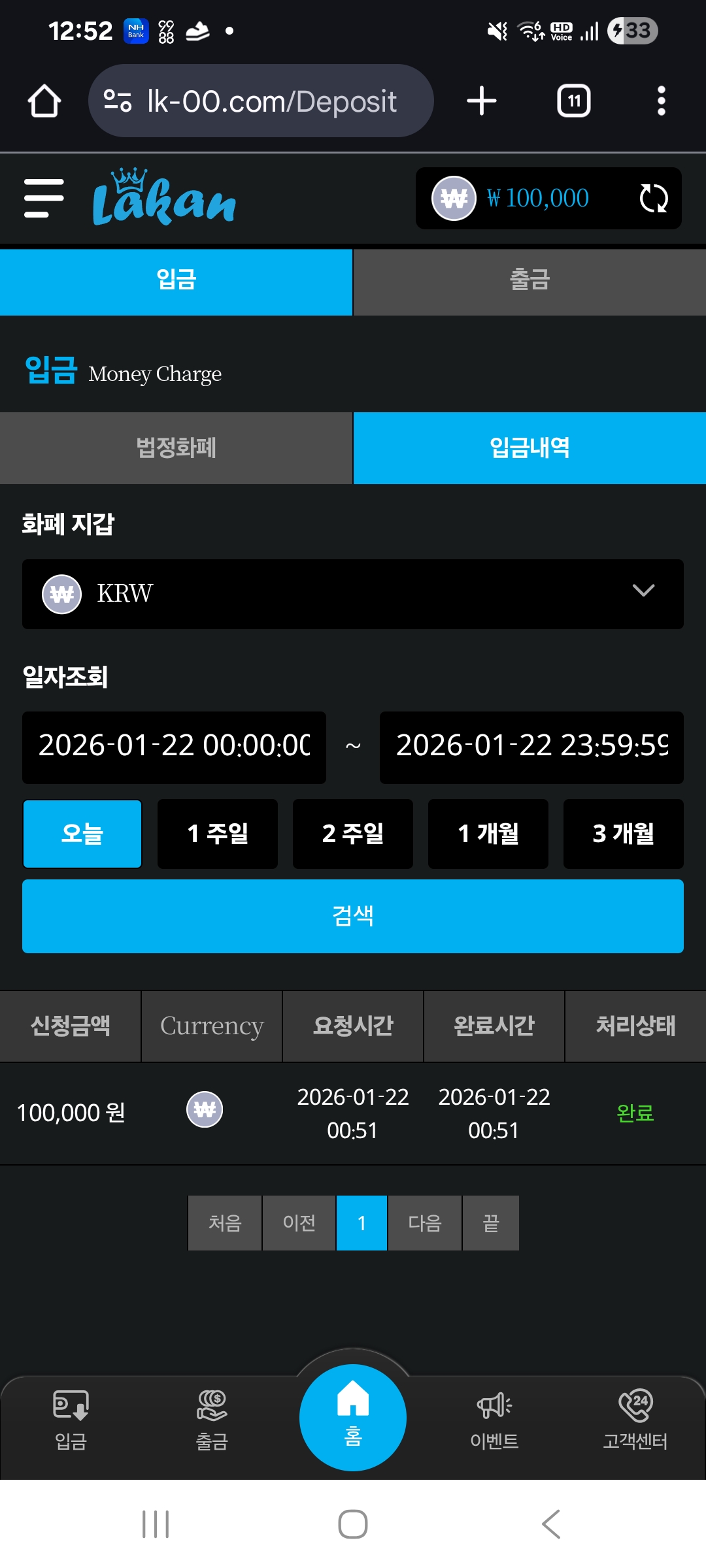
Task: Select the 3 개월 date range
Action: coord(624,834)
